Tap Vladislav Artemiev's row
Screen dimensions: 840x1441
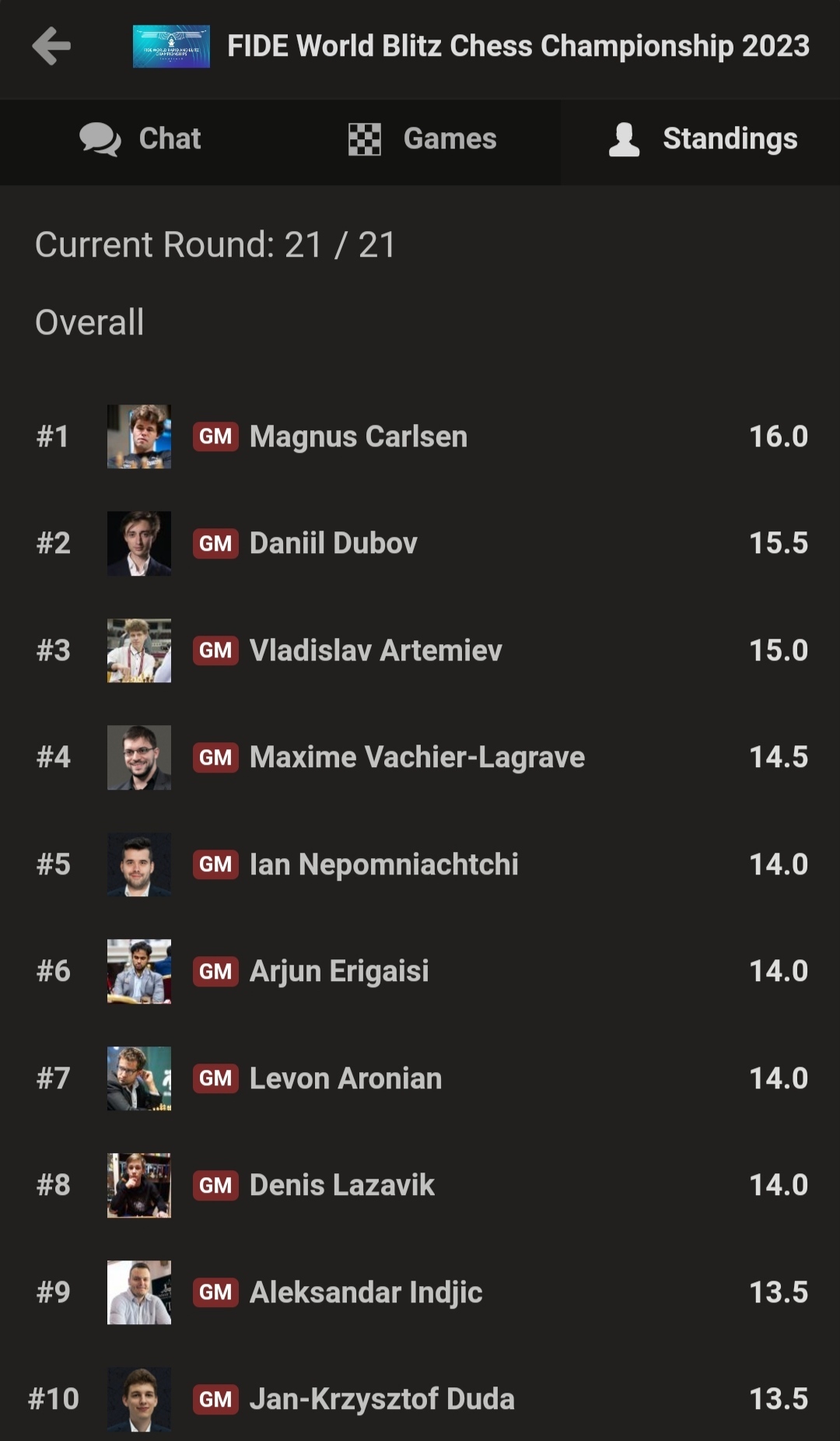click(x=420, y=650)
